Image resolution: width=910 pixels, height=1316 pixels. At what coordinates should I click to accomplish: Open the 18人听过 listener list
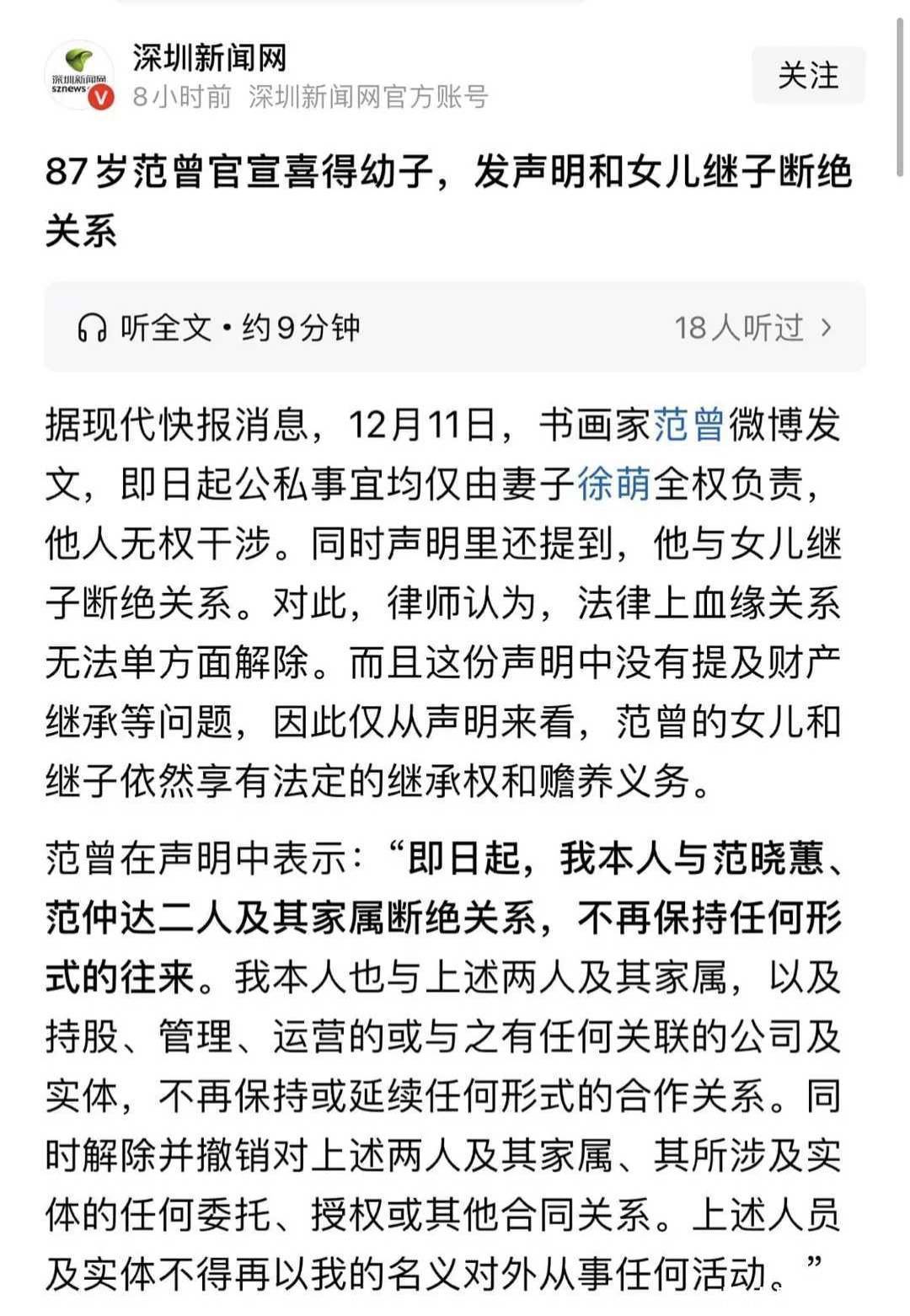[752, 327]
